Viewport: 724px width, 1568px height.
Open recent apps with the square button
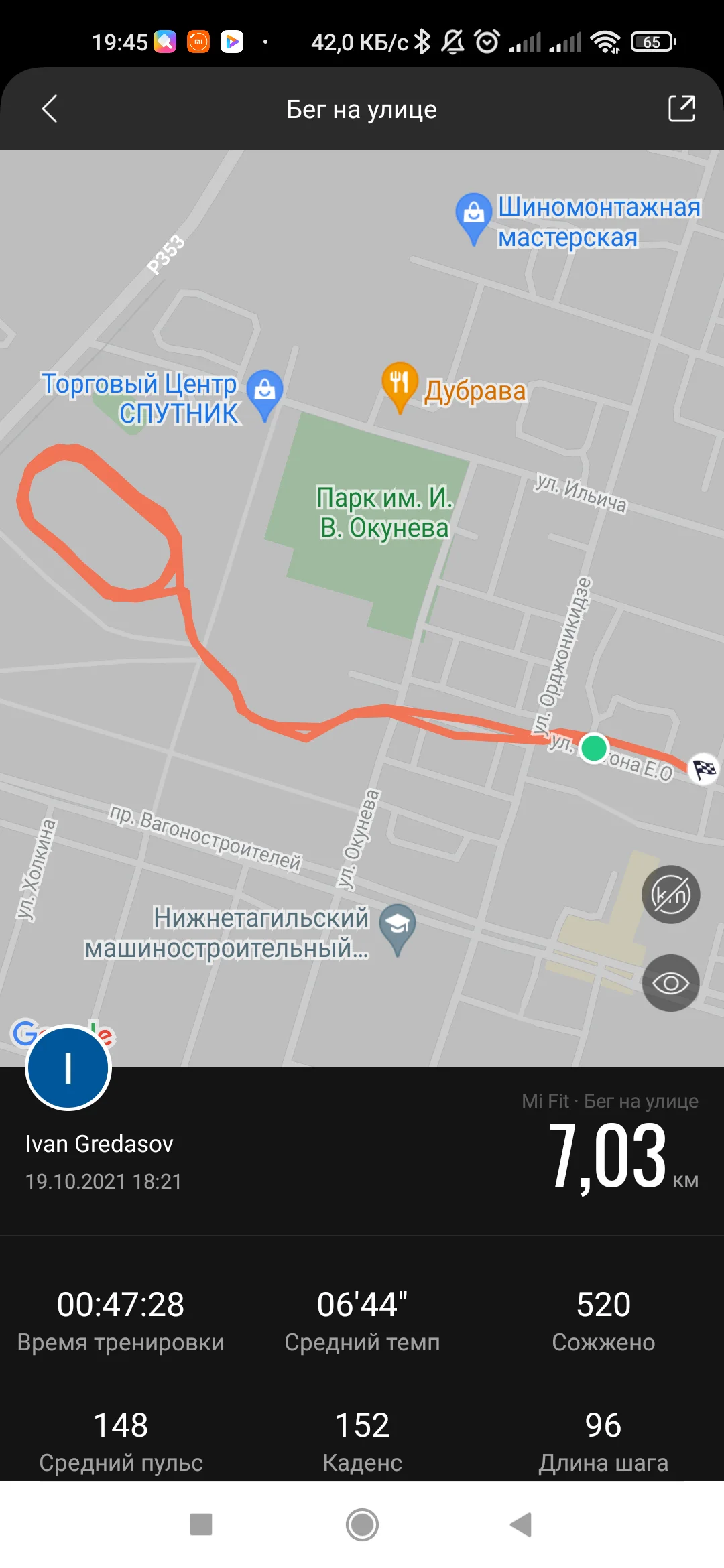coord(201,1524)
